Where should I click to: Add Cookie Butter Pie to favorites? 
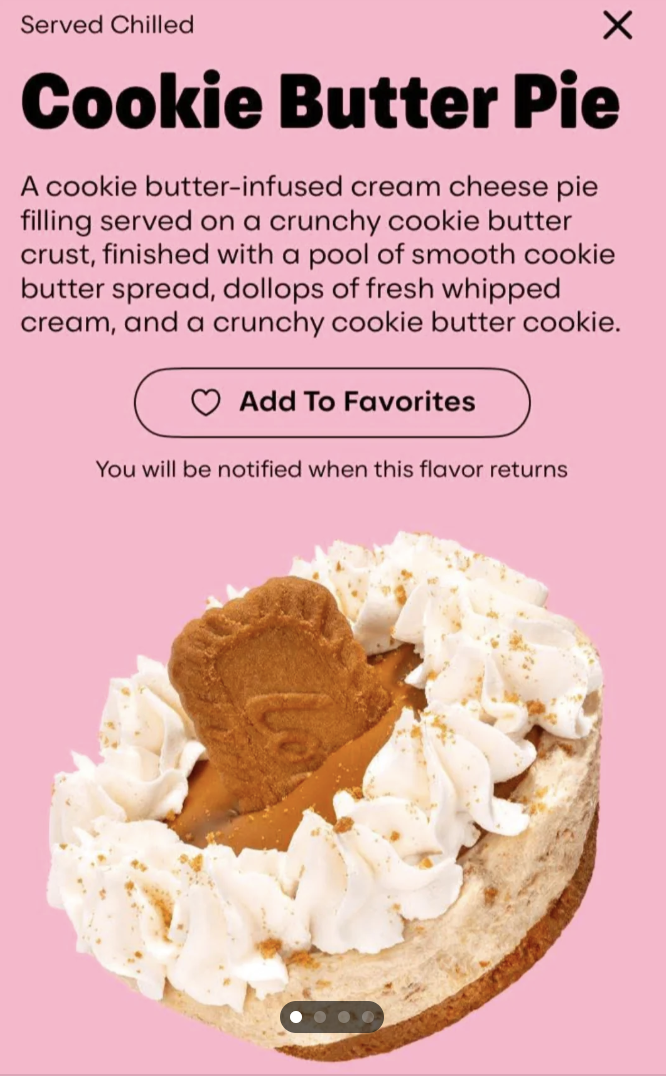tap(332, 403)
